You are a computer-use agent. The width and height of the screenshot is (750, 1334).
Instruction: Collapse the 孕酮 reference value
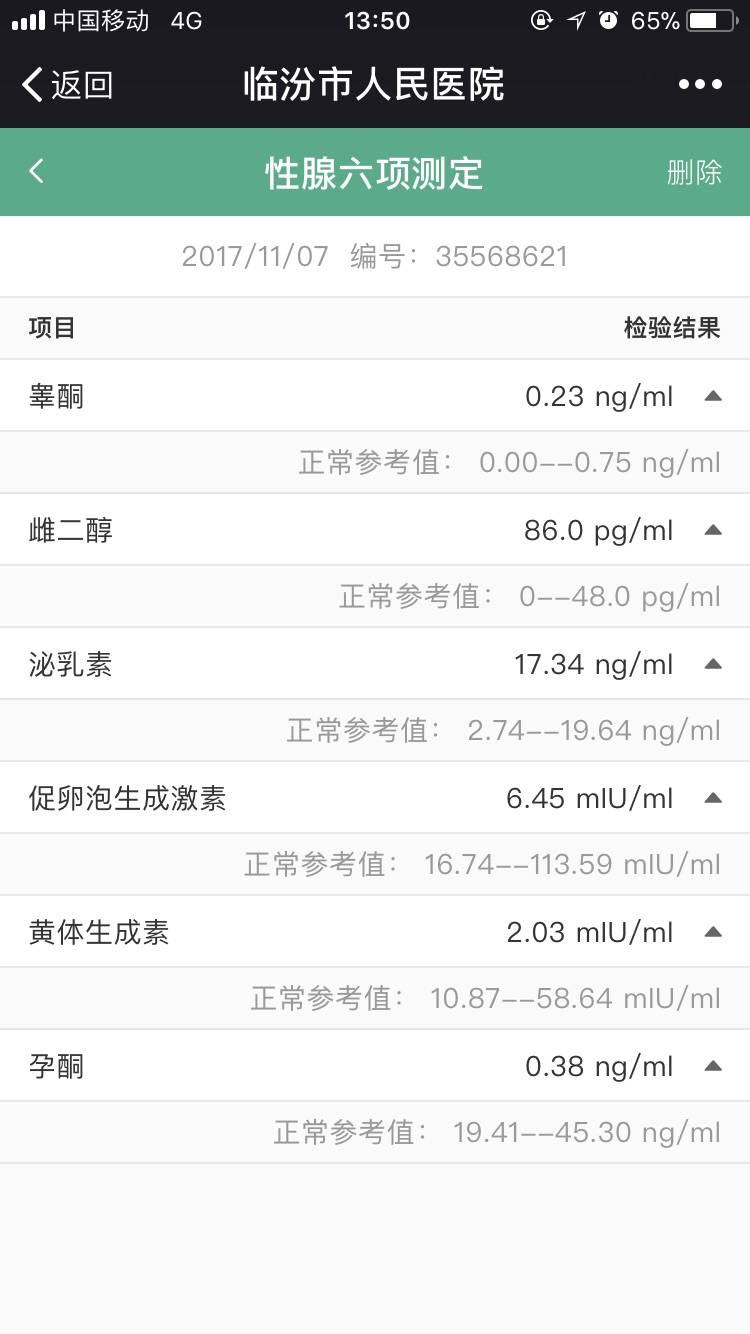click(x=713, y=1066)
